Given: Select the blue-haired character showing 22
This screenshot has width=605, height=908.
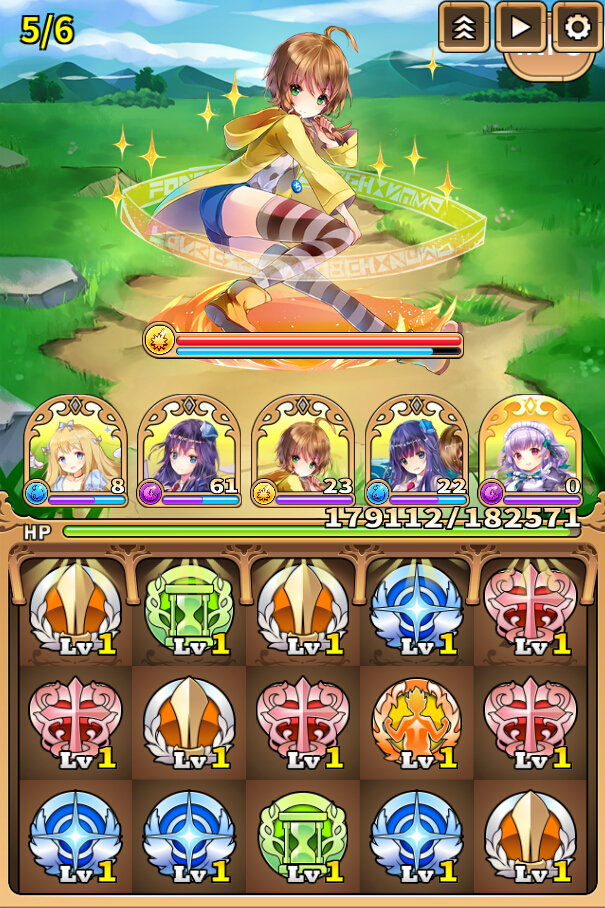Looking at the screenshot, I should (416, 448).
